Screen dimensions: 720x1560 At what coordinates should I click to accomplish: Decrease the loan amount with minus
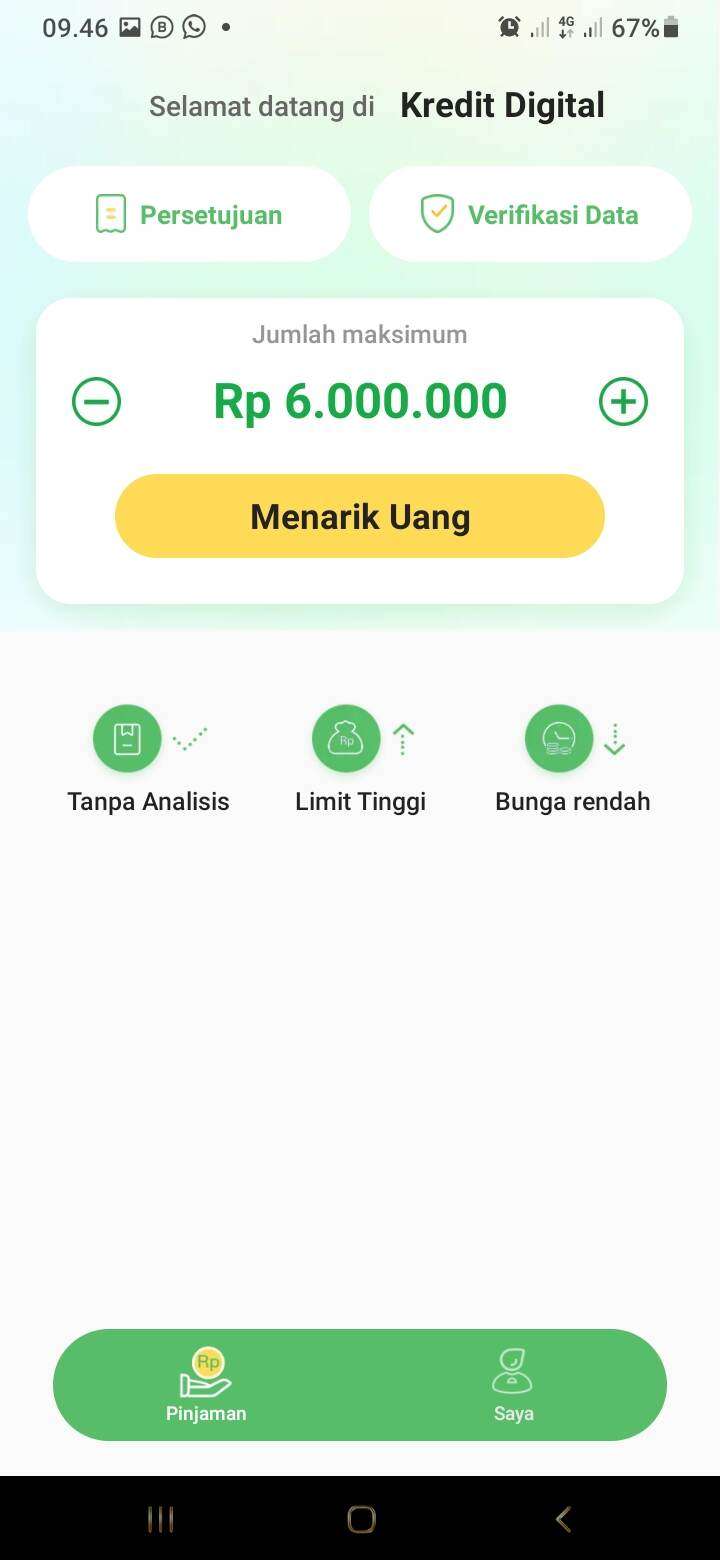tap(97, 402)
